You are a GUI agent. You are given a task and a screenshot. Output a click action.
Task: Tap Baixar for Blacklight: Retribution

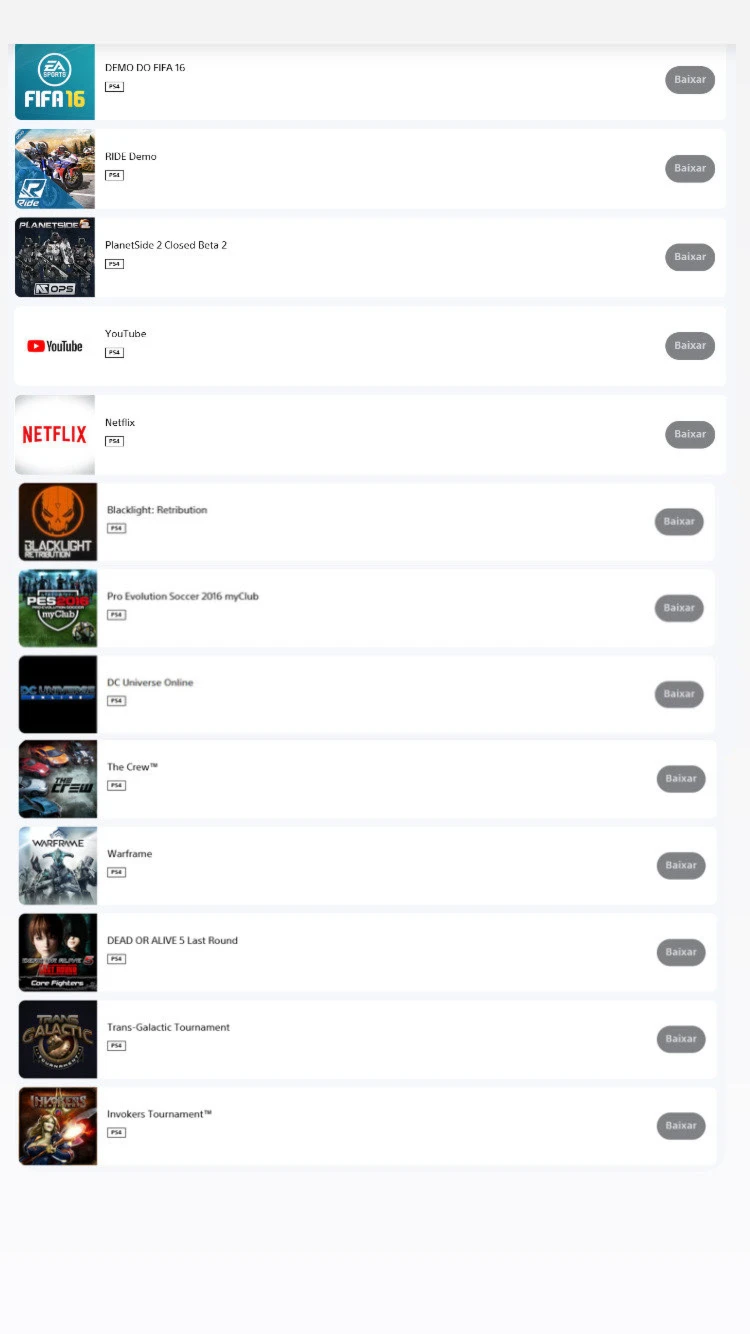(x=679, y=521)
